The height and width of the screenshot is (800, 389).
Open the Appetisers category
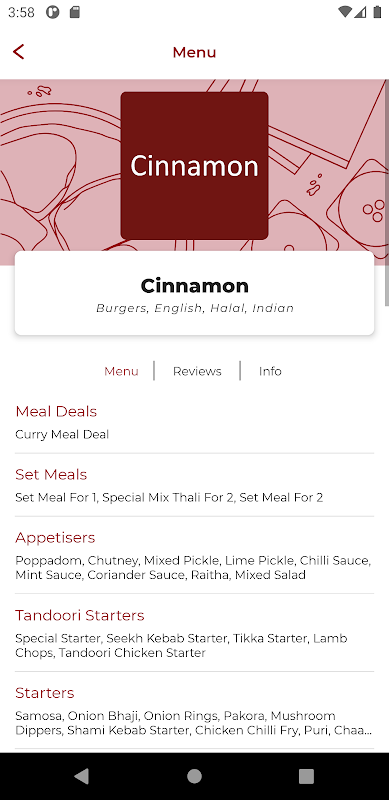tap(194, 556)
